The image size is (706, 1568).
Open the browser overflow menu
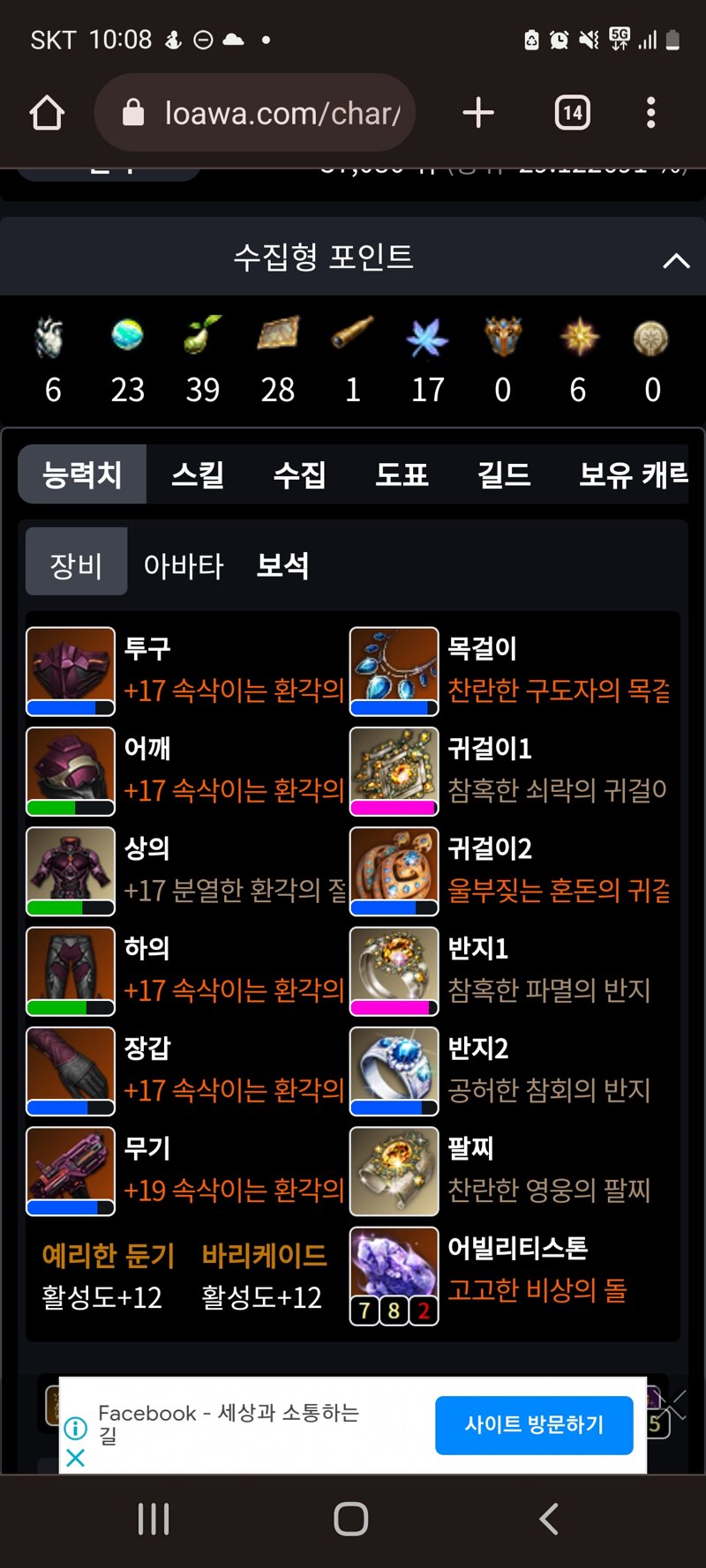click(651, 113)
